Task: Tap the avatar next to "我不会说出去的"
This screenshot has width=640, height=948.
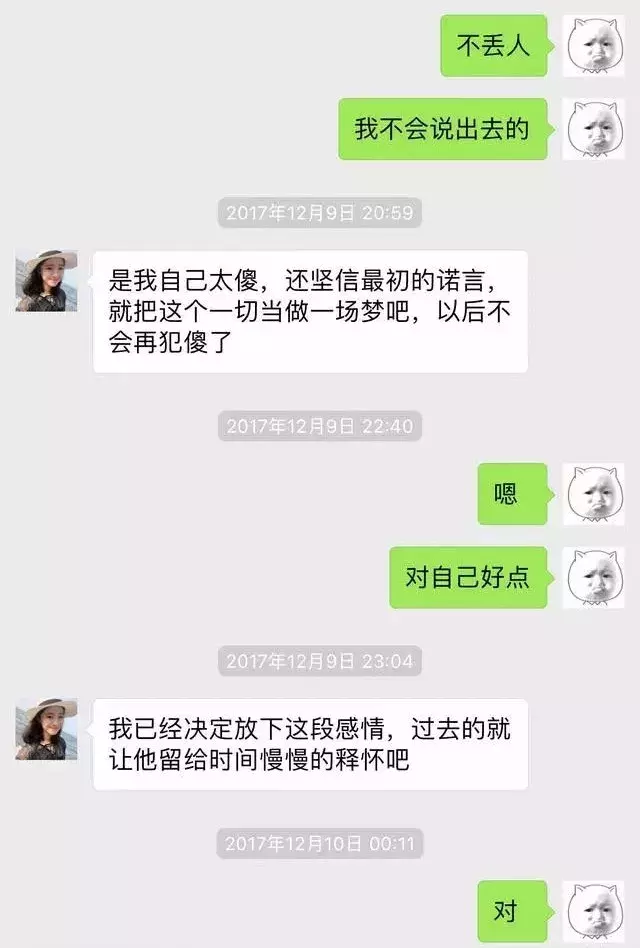Action: pos(594,129)
